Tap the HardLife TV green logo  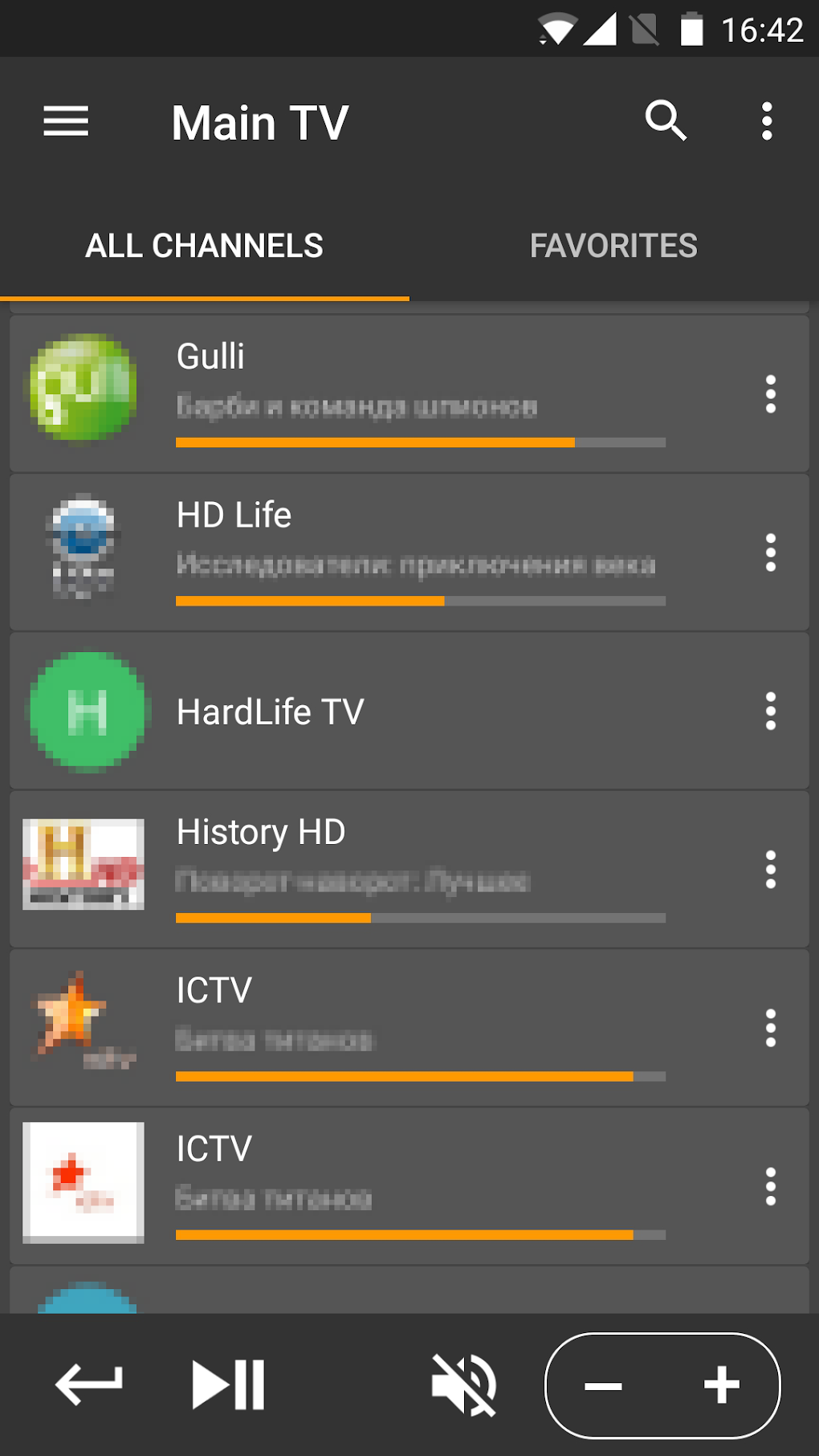(x=88, y=710)
